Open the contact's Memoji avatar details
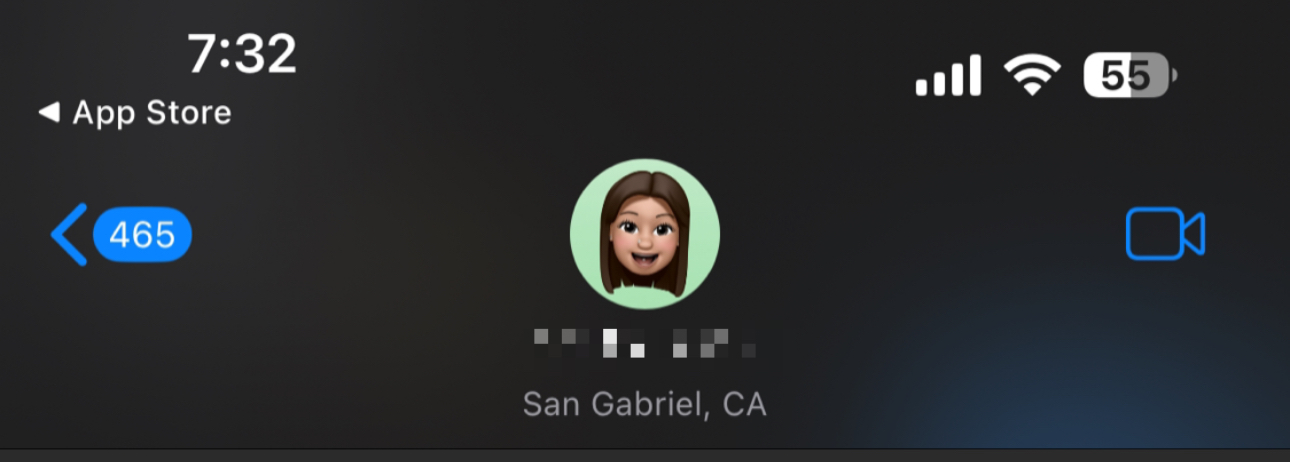1290x462 pixels. tap(645, 233)
